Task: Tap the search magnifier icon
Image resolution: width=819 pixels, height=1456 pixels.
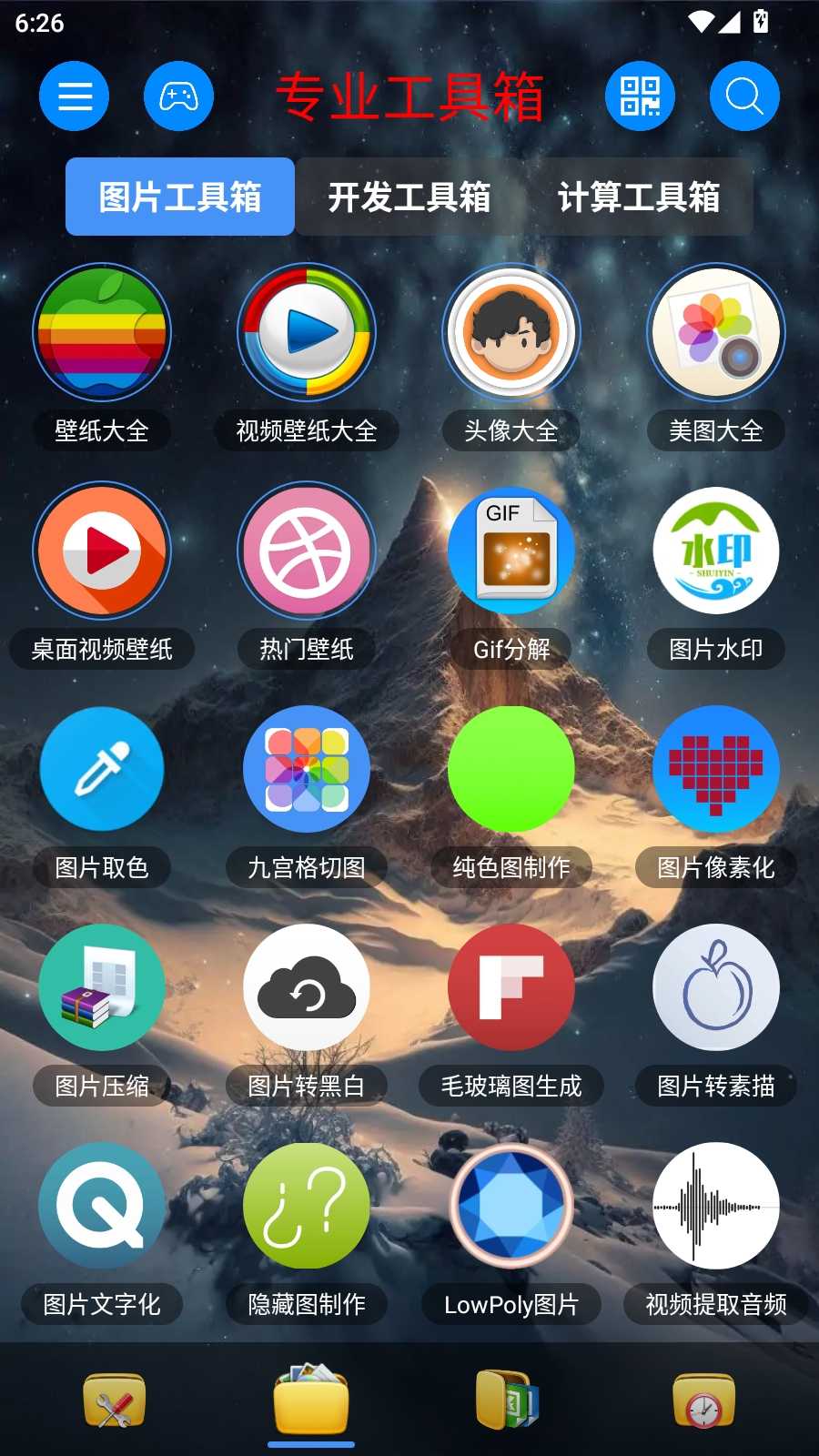Action: [x=744, y=96]
